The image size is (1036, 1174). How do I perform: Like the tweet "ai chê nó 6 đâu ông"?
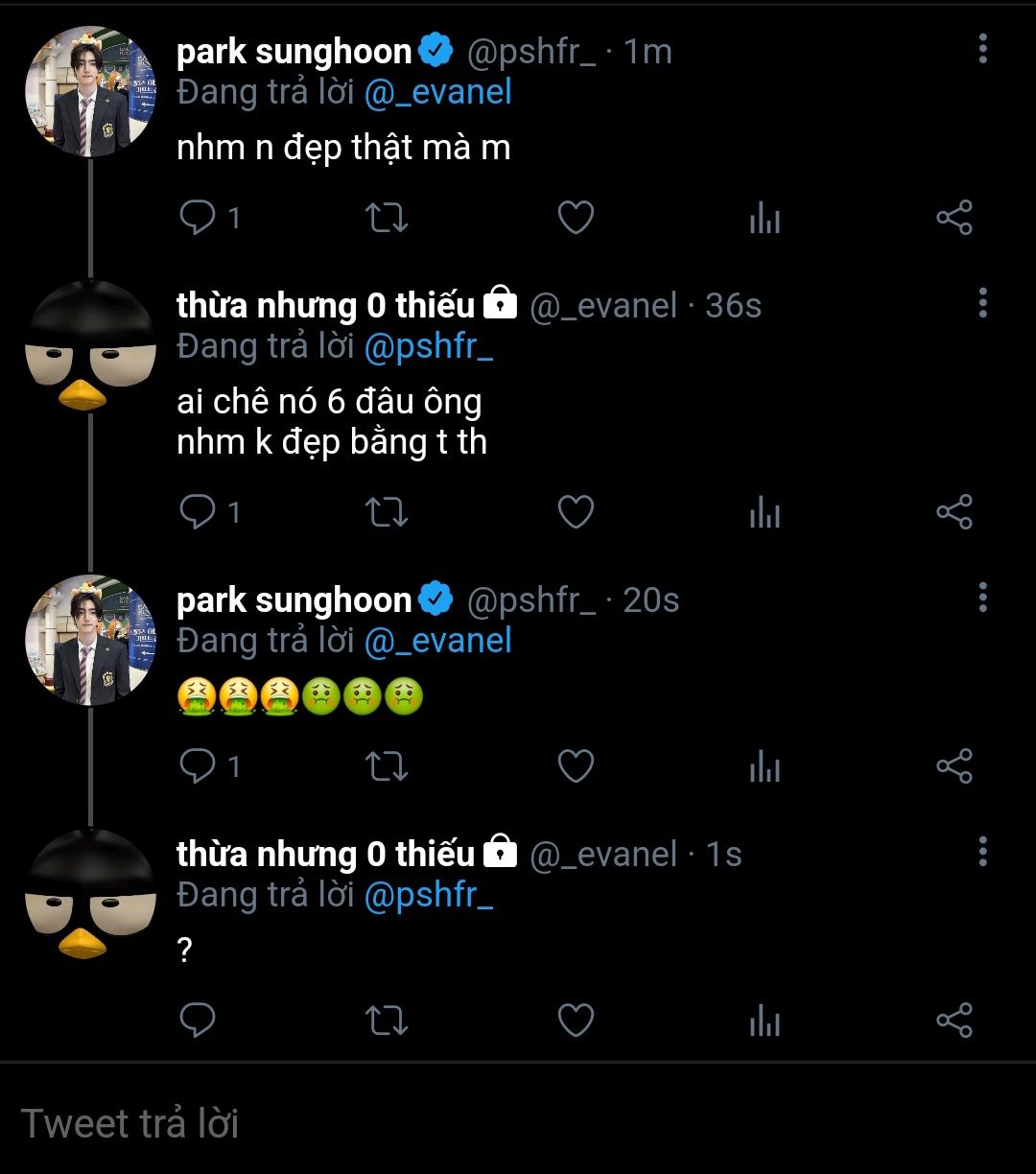coord(576,512)
